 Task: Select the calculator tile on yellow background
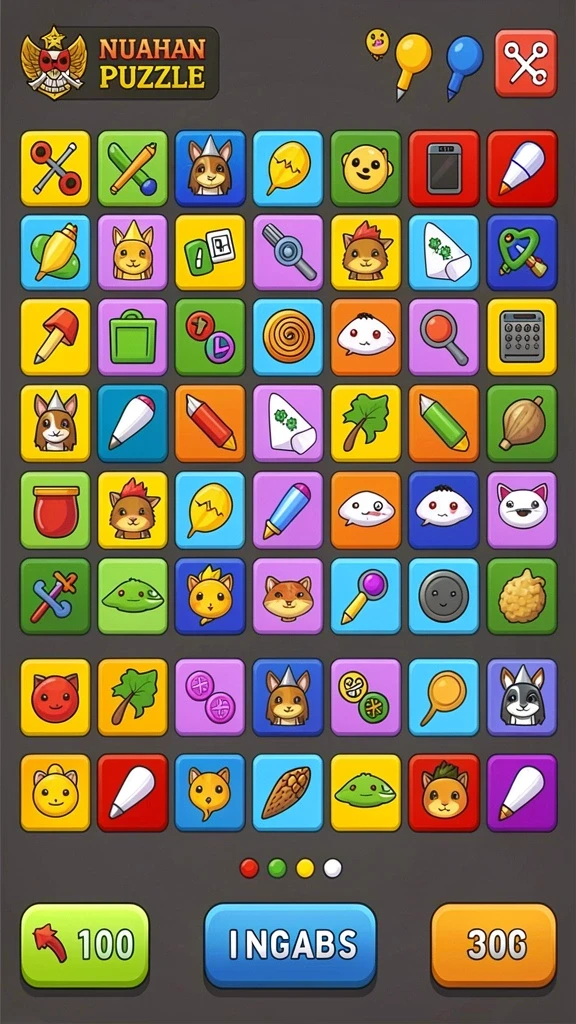point(522,337)
